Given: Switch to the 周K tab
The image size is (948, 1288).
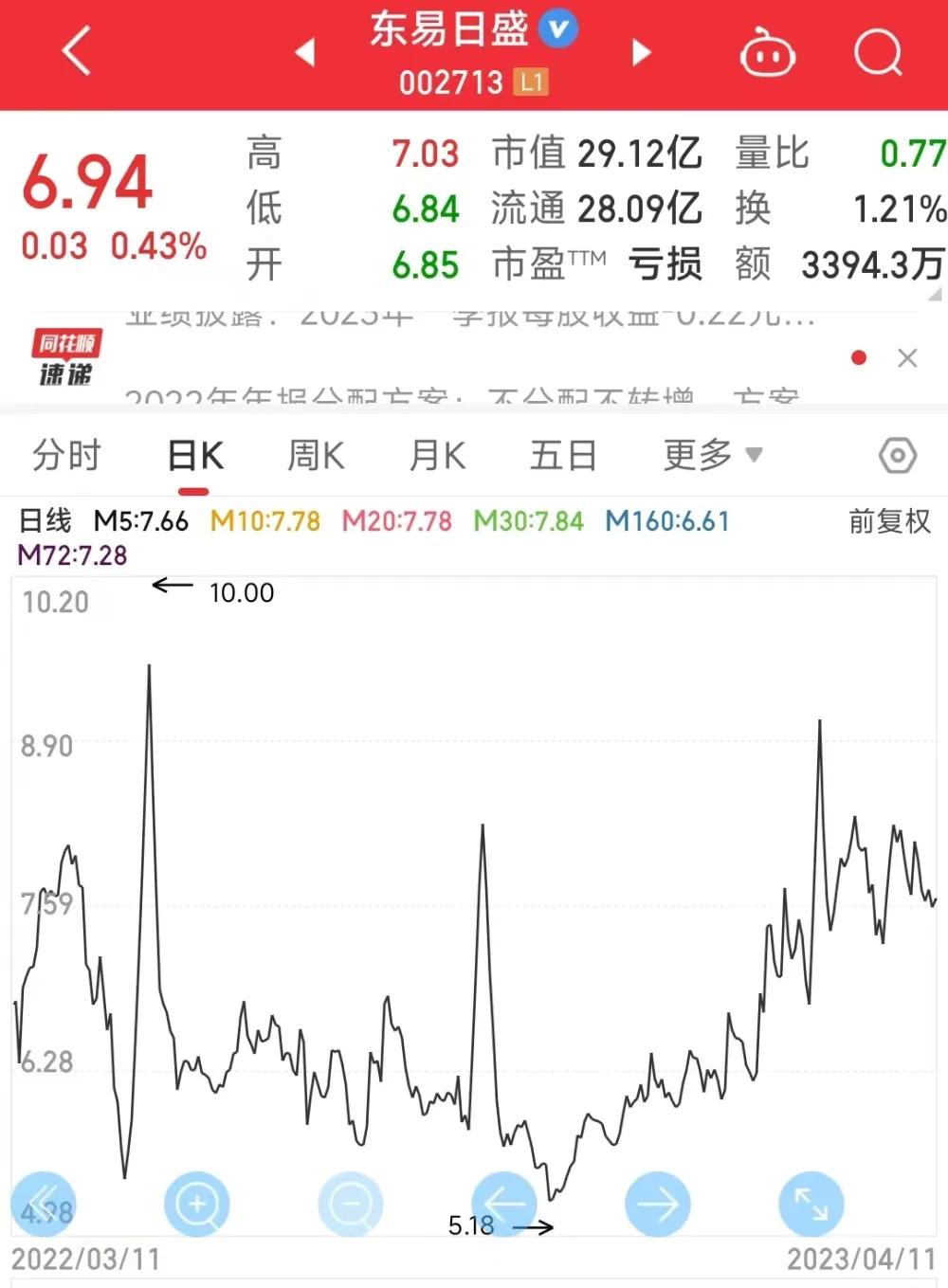Looking at the screenshot, I should pos(316,456).
